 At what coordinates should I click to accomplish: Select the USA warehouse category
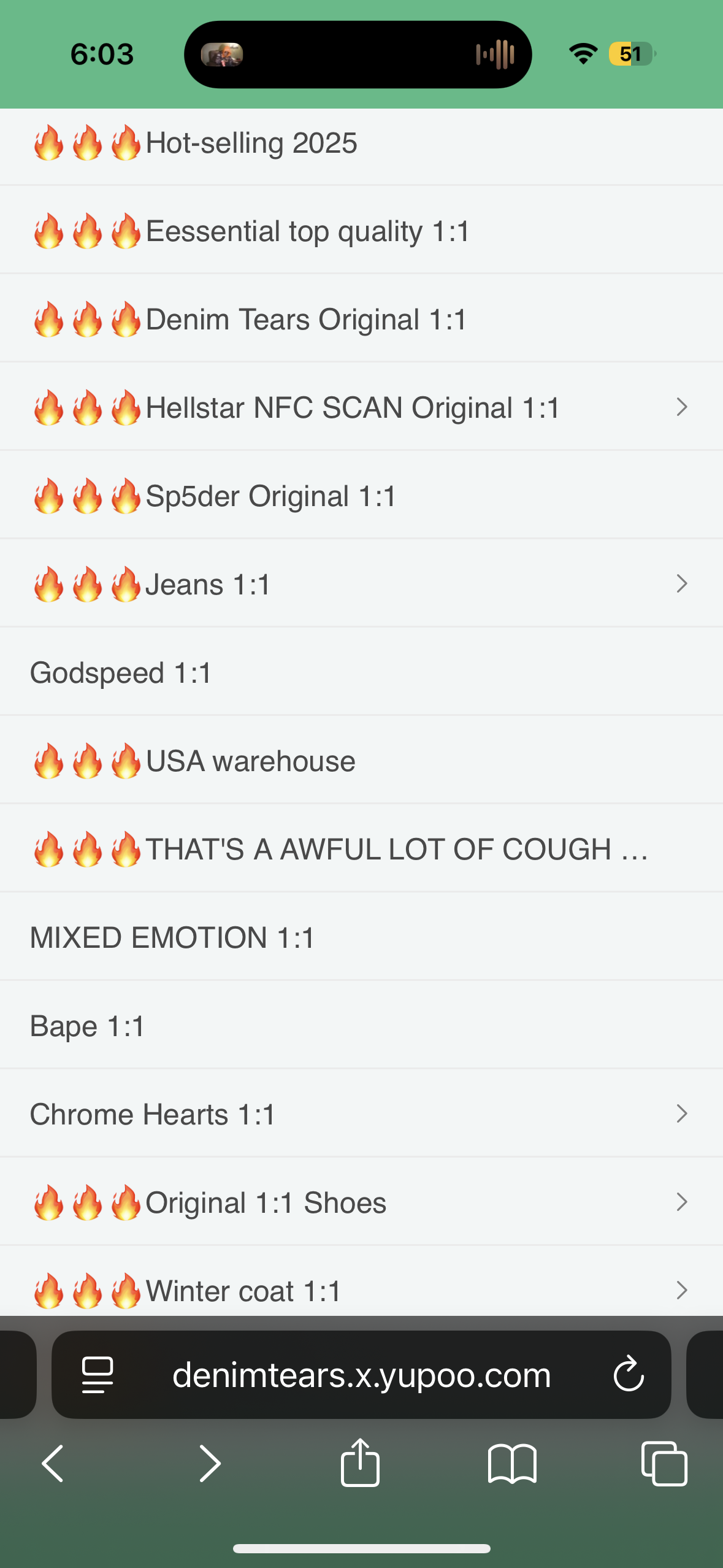(250, 761)
